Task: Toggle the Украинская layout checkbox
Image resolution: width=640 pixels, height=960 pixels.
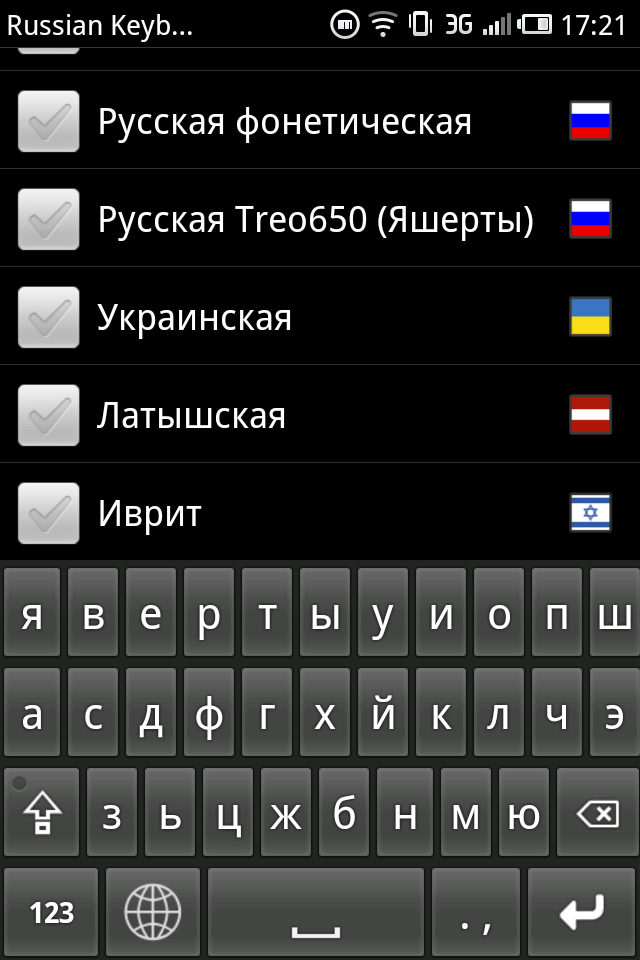Action: 48,317
